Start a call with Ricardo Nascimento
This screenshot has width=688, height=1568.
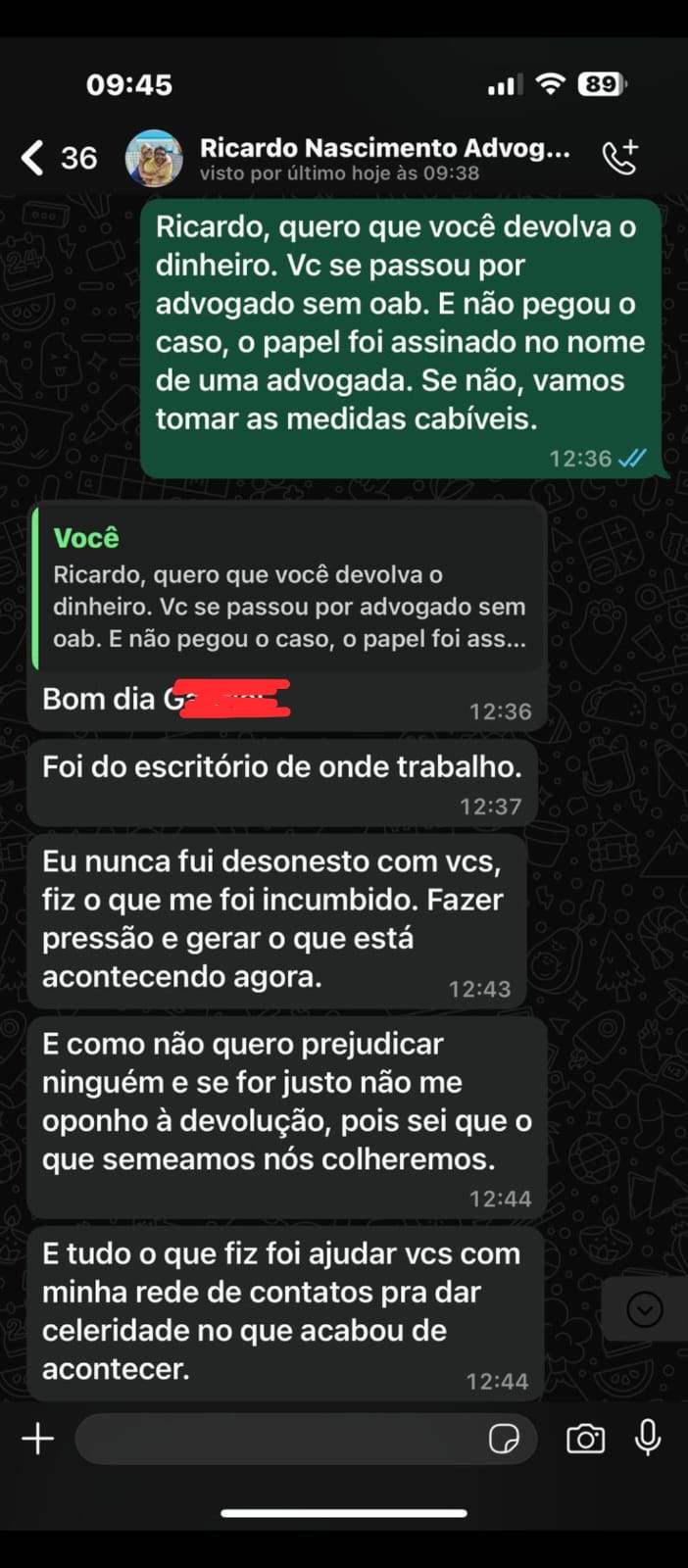pos(620,157)
